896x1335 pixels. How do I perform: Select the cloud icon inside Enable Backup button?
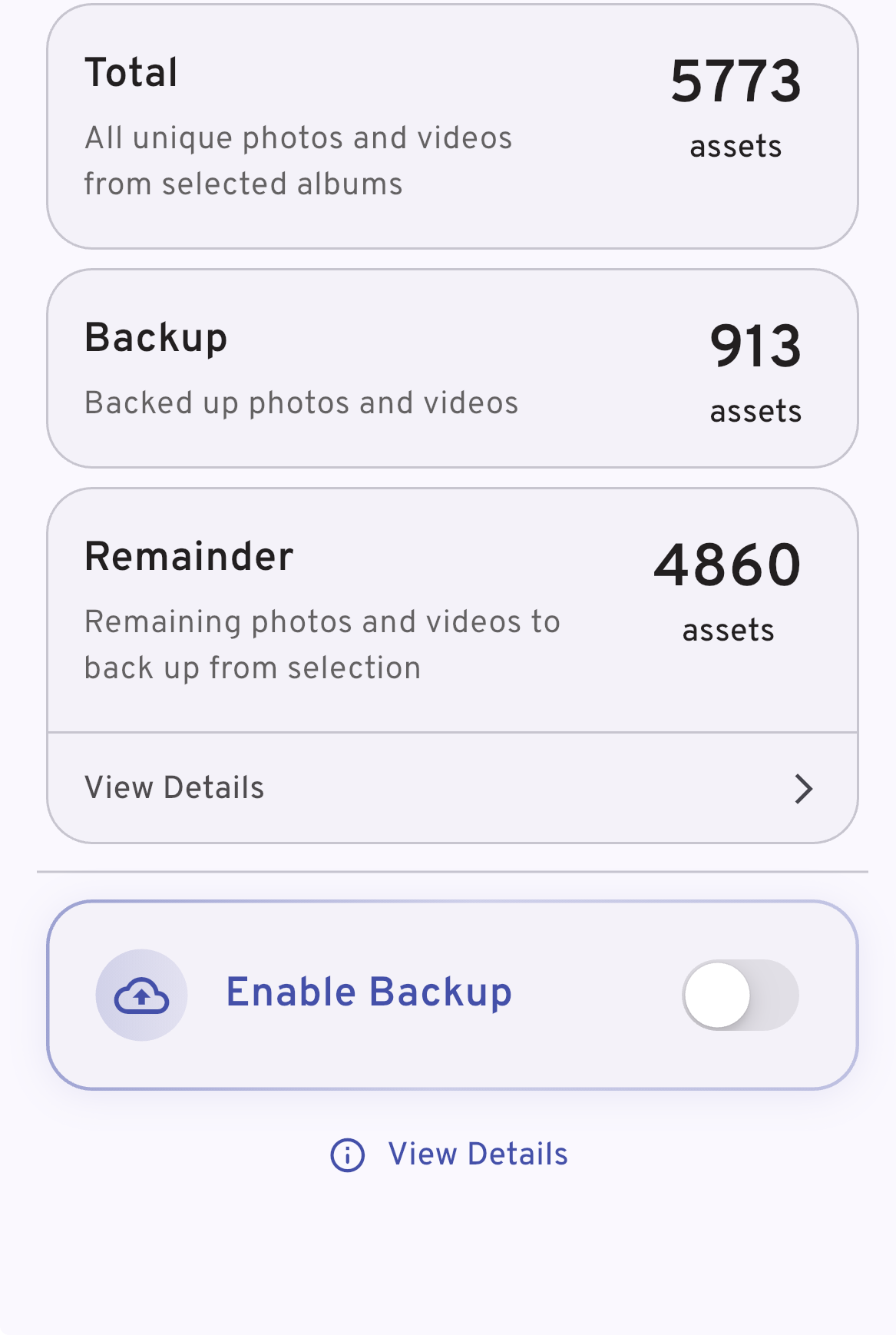(x=141, y=994)
